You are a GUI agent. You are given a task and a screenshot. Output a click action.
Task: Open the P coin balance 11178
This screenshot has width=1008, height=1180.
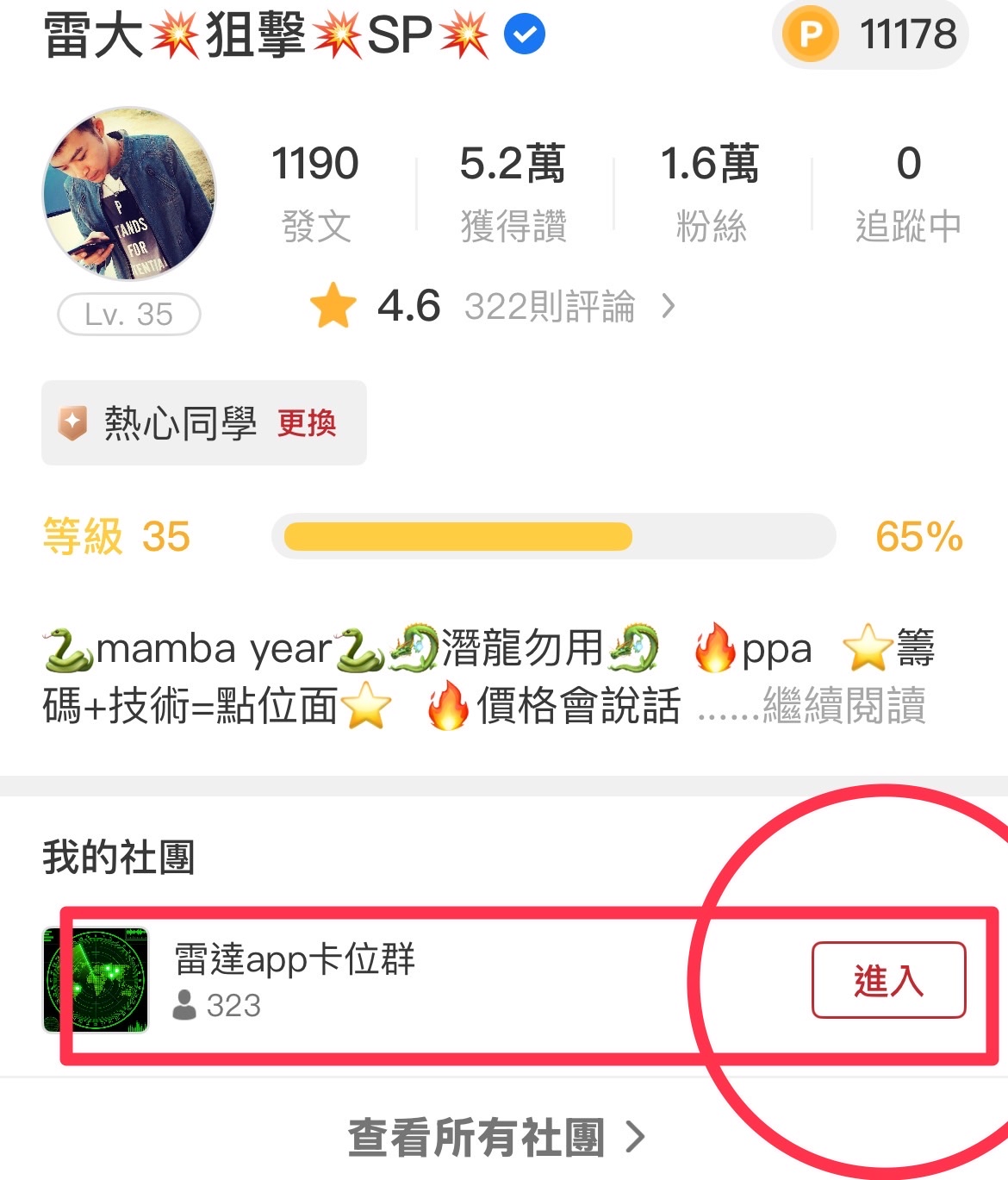(x=870, y=34)
